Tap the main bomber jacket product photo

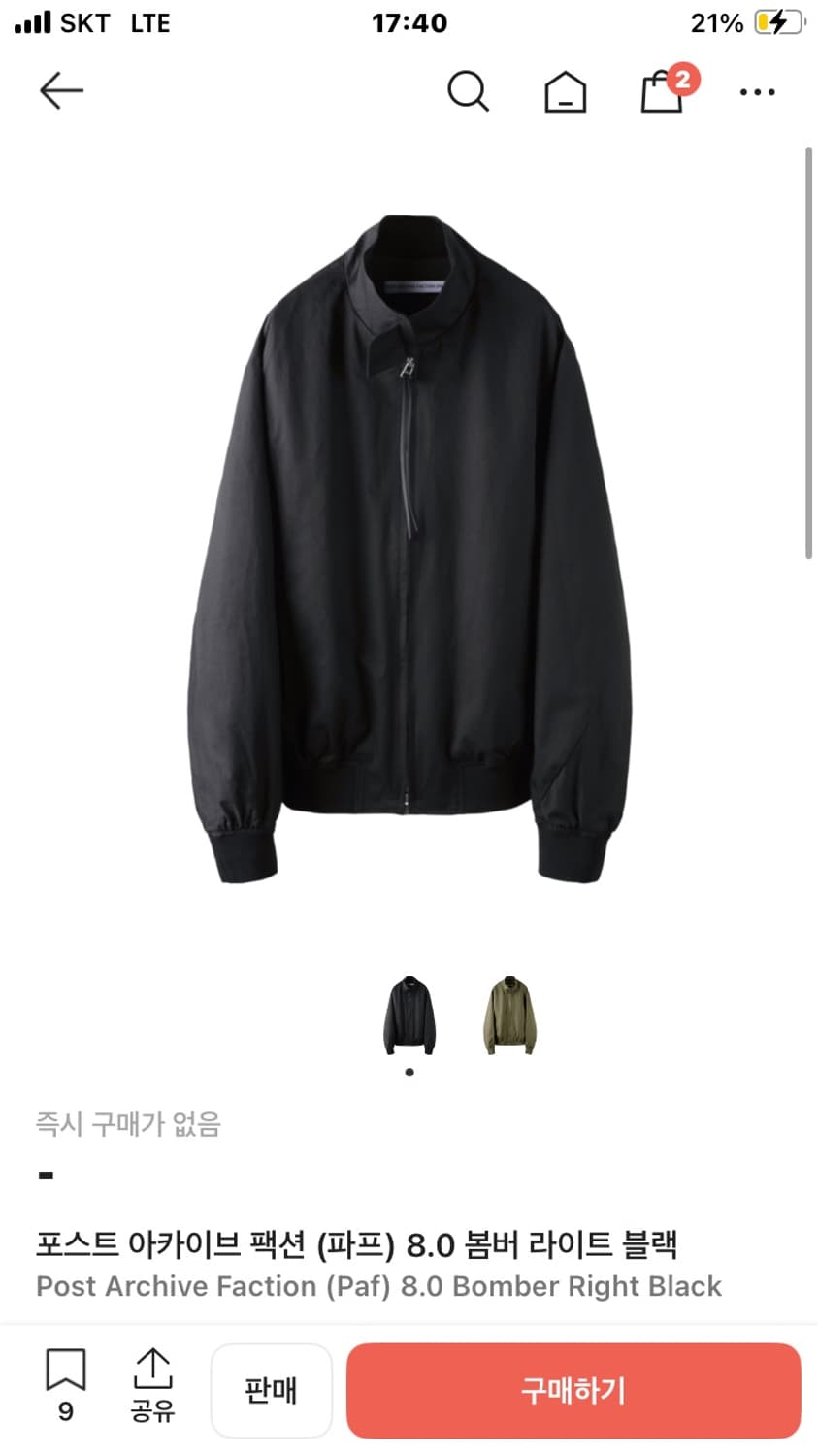pos(408,544)
